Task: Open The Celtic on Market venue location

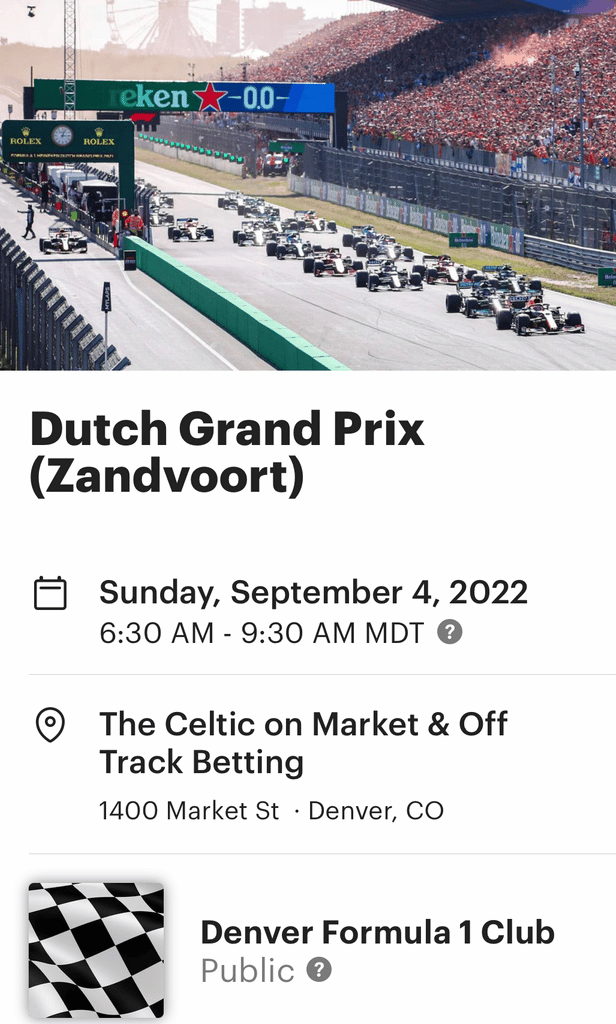Action: (321, 764)
